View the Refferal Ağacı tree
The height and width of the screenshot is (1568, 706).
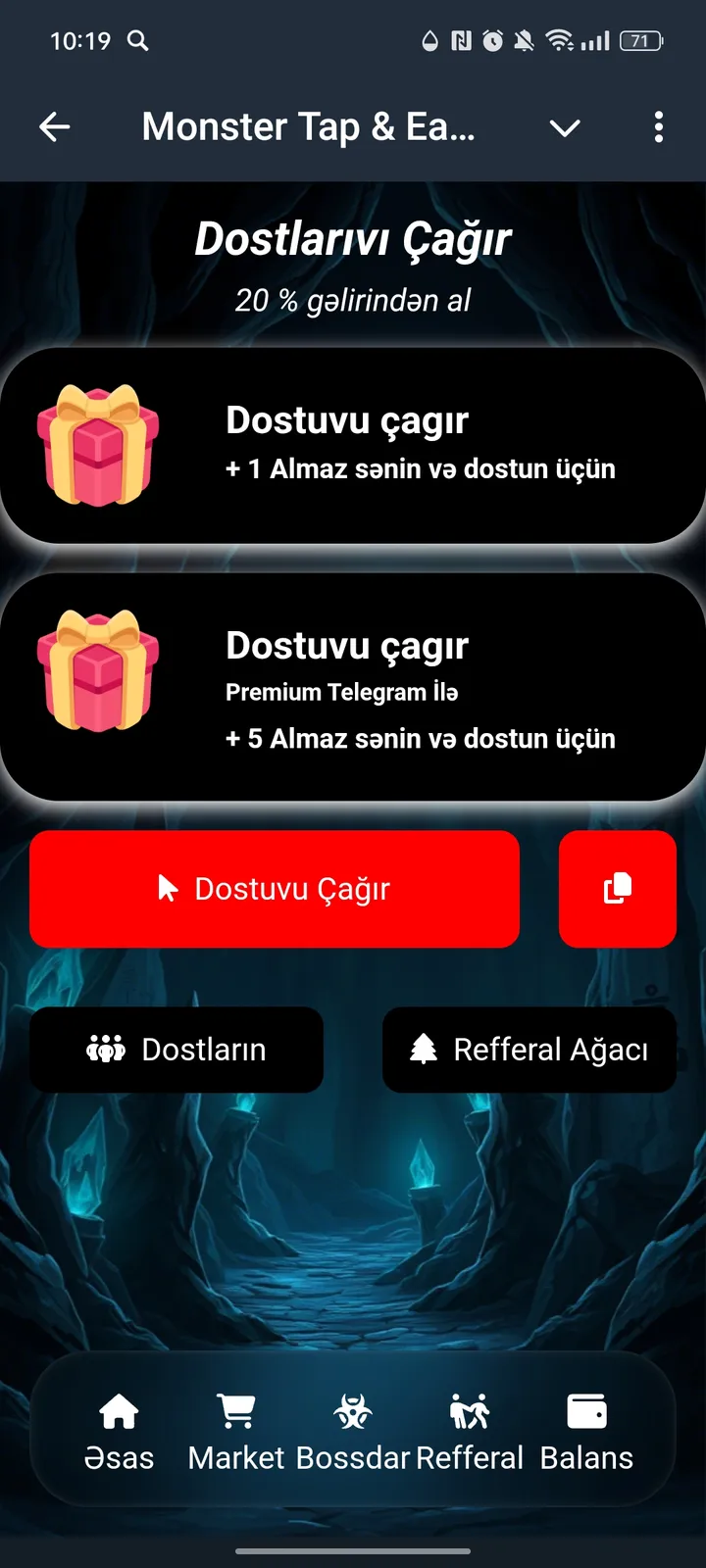529,1050
